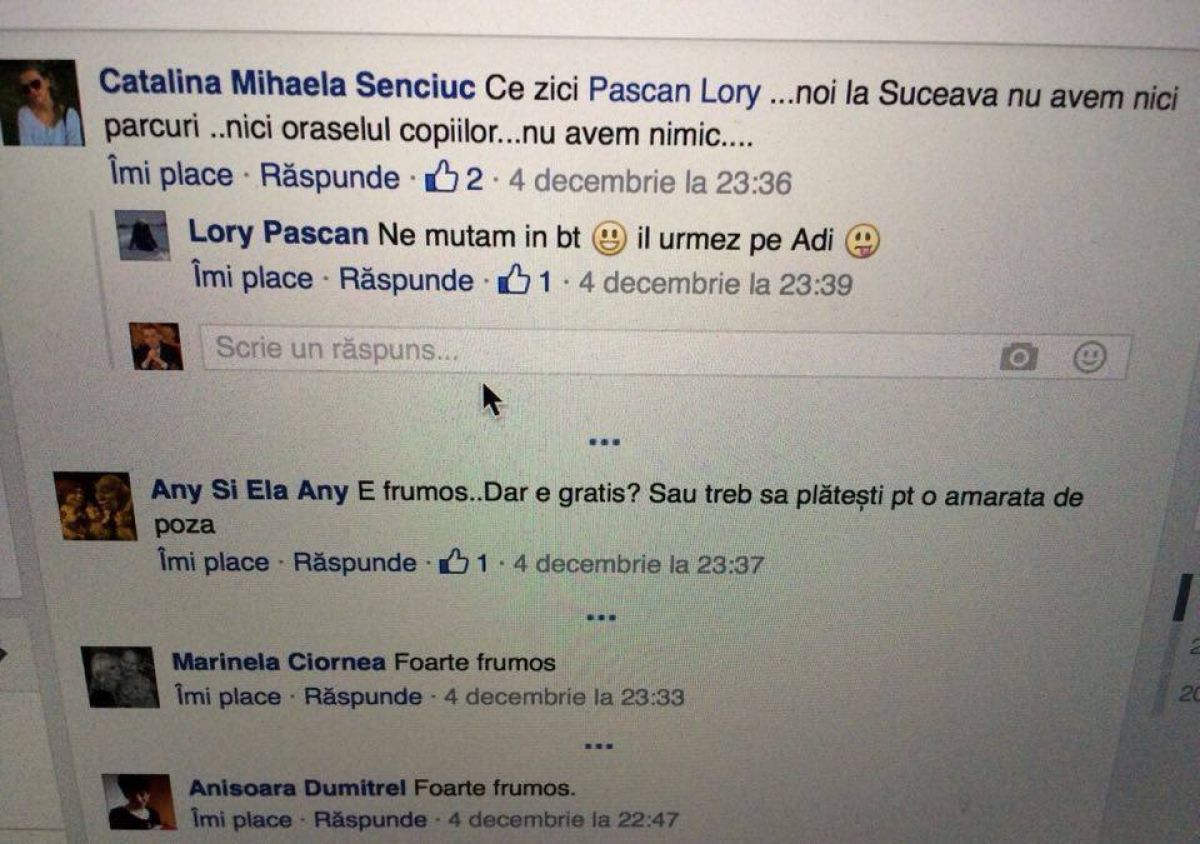Screen dimensions: 1200x844
Task: Reply to Anisoara Dumitrel's comment
Action: click(370, 820)
